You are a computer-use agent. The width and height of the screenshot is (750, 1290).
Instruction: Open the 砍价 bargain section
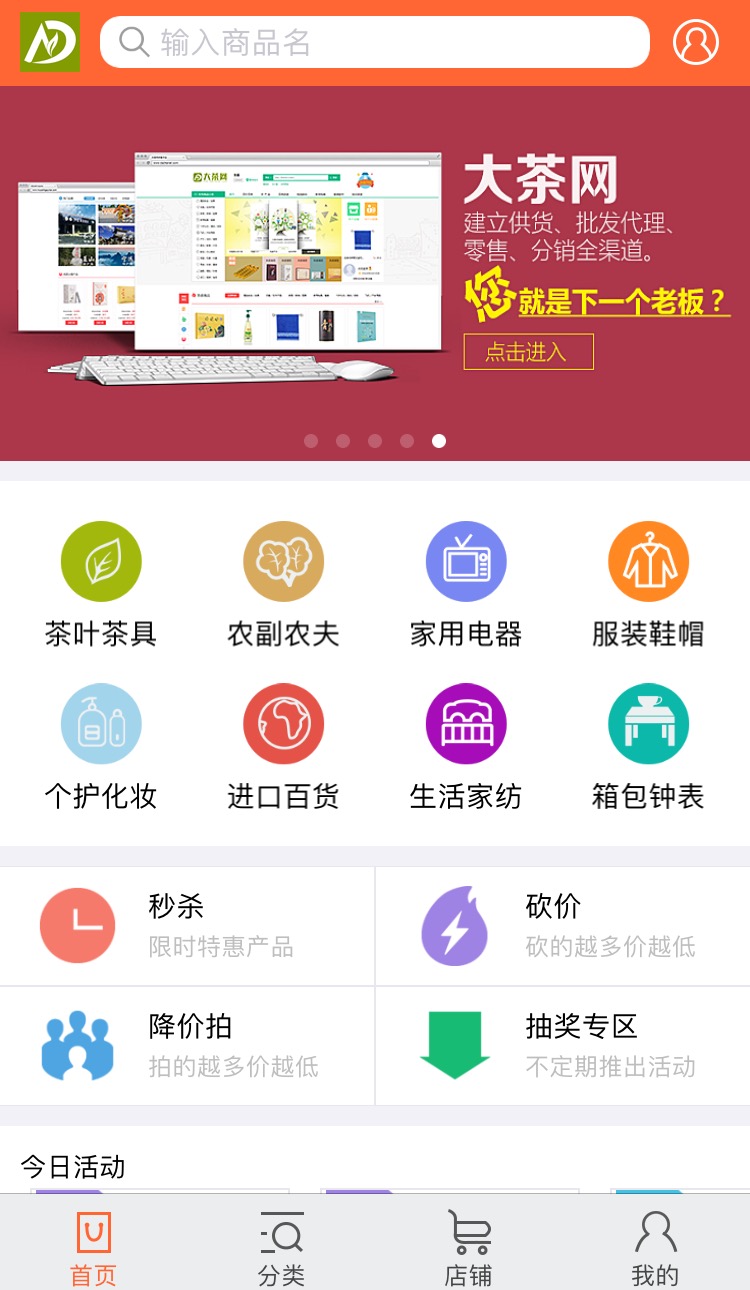(x=562, y=926)
